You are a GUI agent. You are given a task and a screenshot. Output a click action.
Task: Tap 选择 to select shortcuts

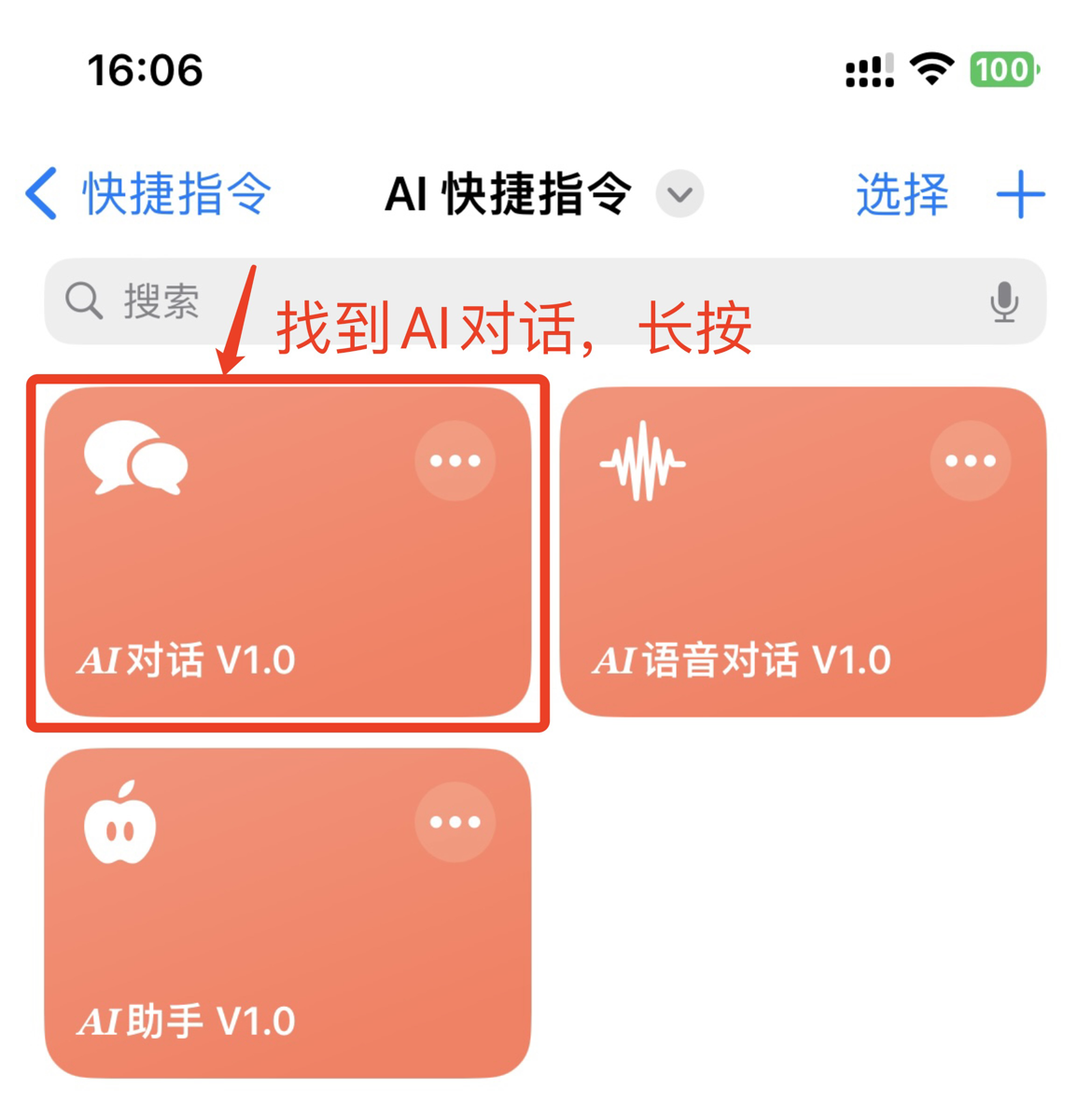[x=902, y=194]
